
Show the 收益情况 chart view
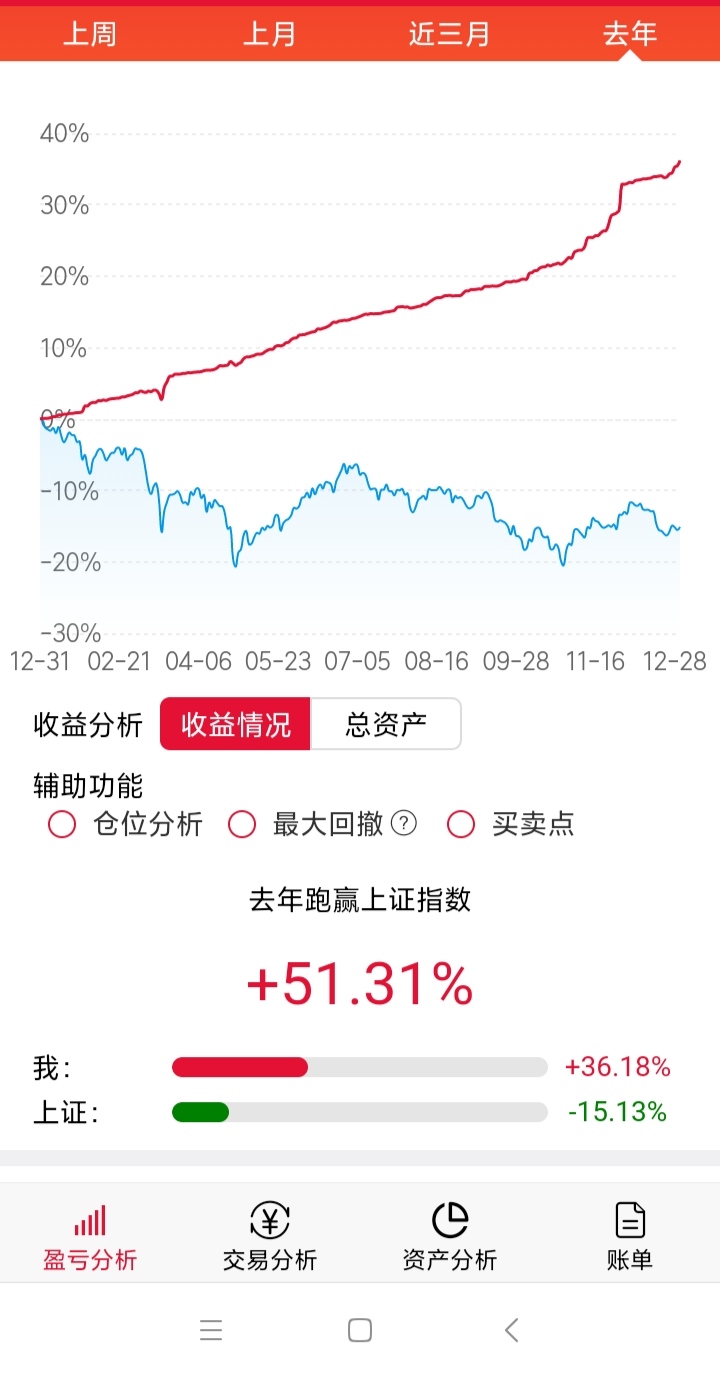(x=236, y=724)
